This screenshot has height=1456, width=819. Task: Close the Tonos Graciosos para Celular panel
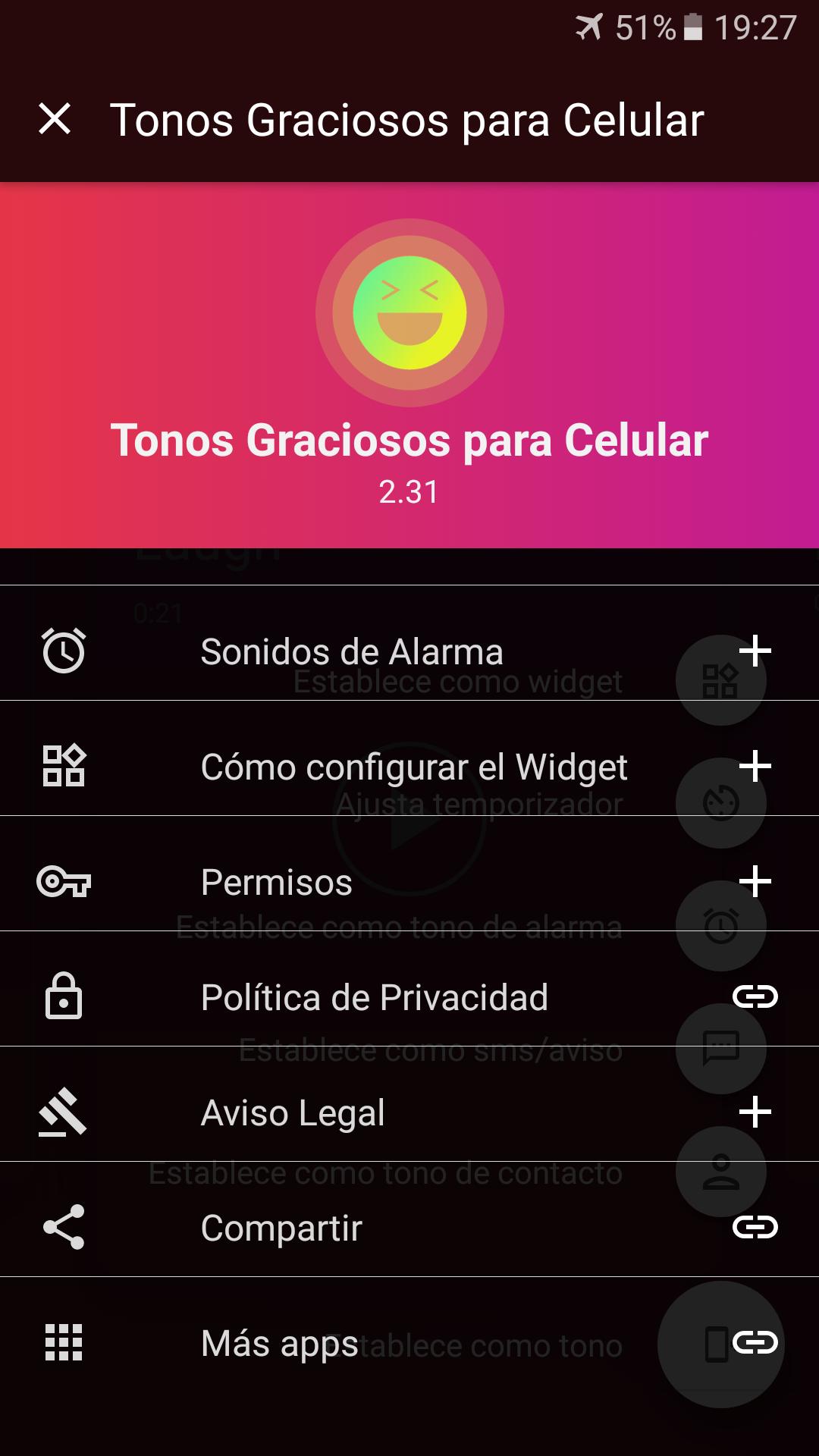pos(55,120)
